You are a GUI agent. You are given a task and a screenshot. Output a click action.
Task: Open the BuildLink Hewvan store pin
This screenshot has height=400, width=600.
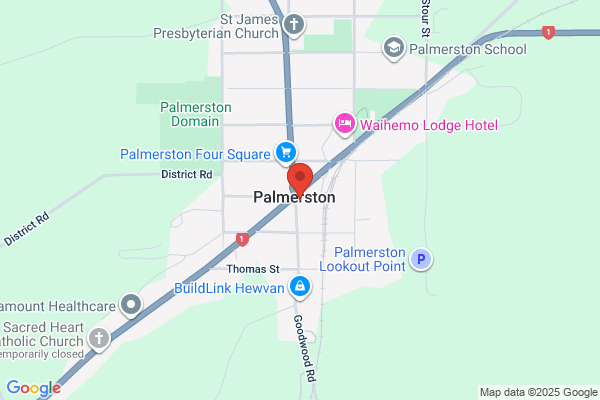300,287
